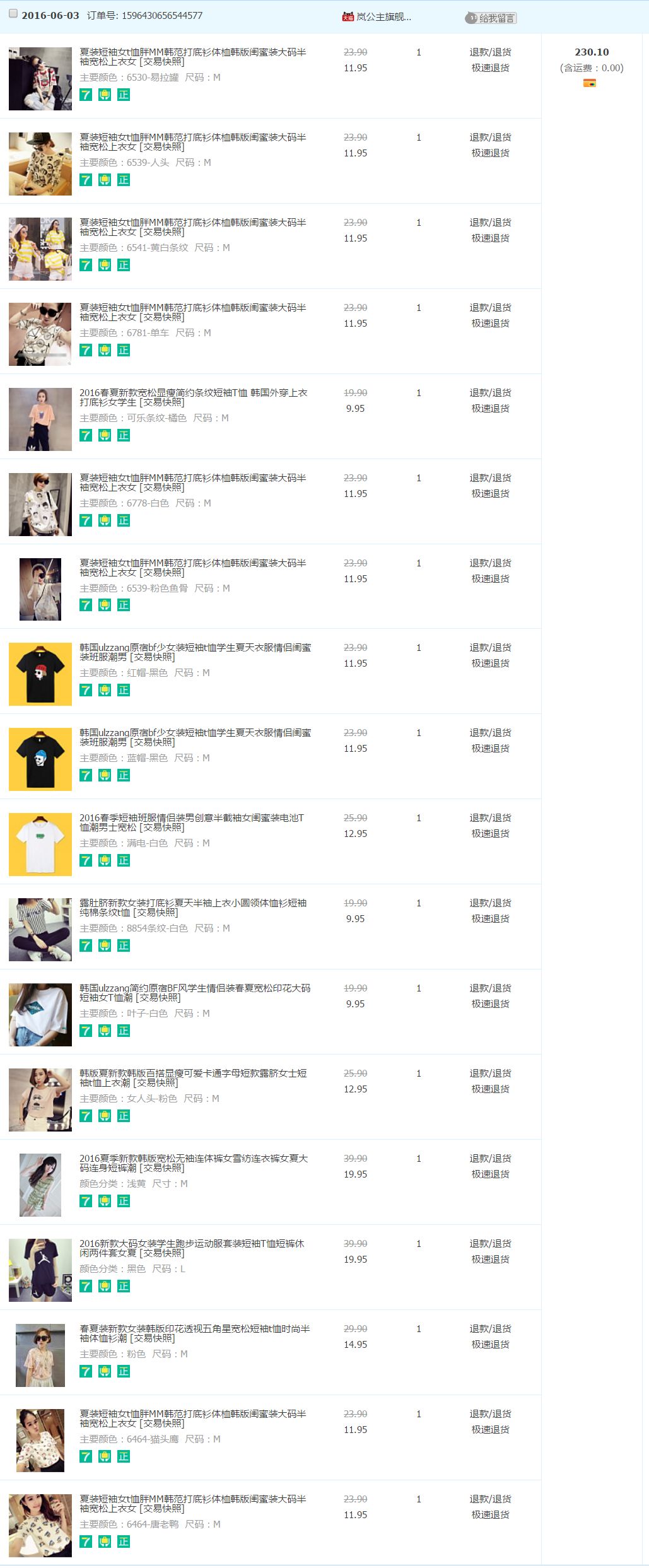Image resolution: width=649 pixels, height=1568 pixels.
Task: Open product image of 6539-粉色鱼骨 shirt
Action: (40, 589)
